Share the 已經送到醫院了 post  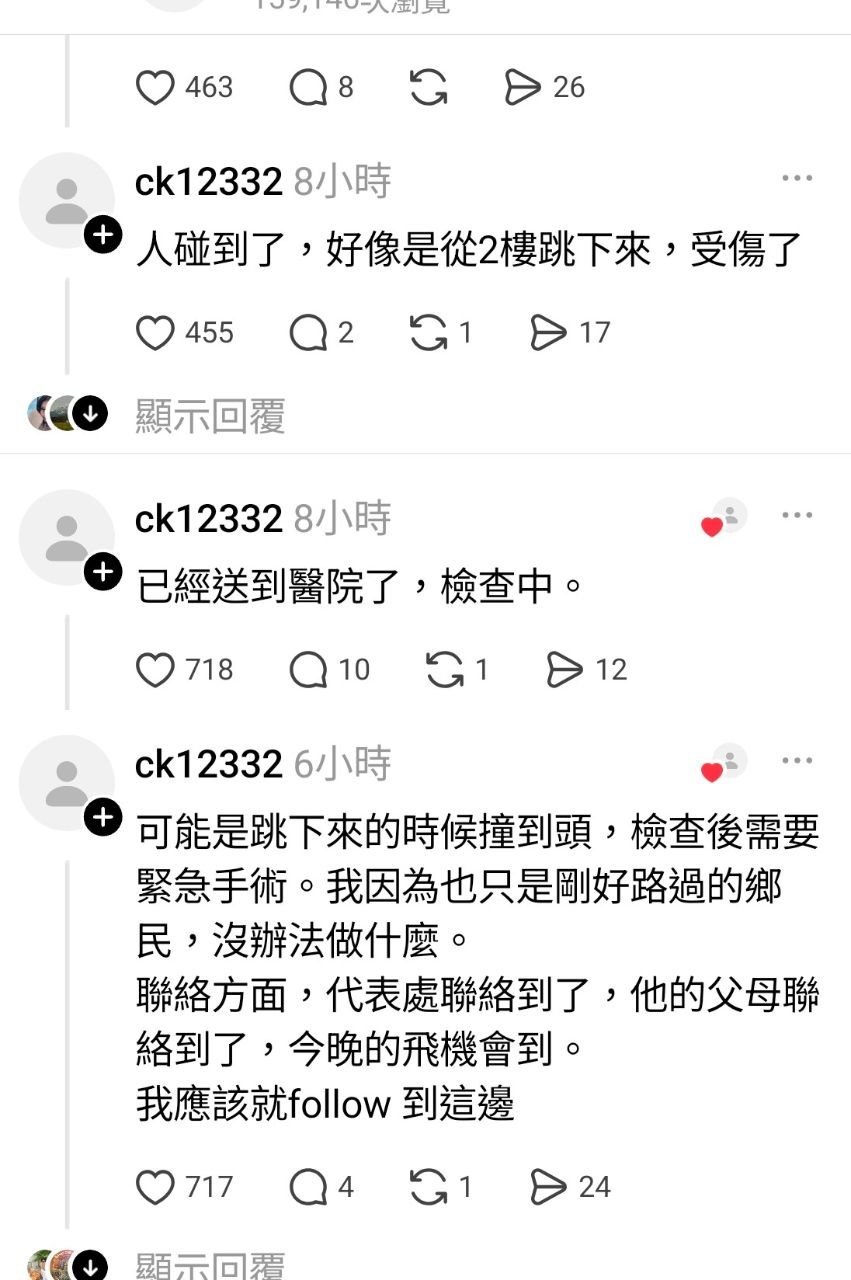[x=565, y=670]
